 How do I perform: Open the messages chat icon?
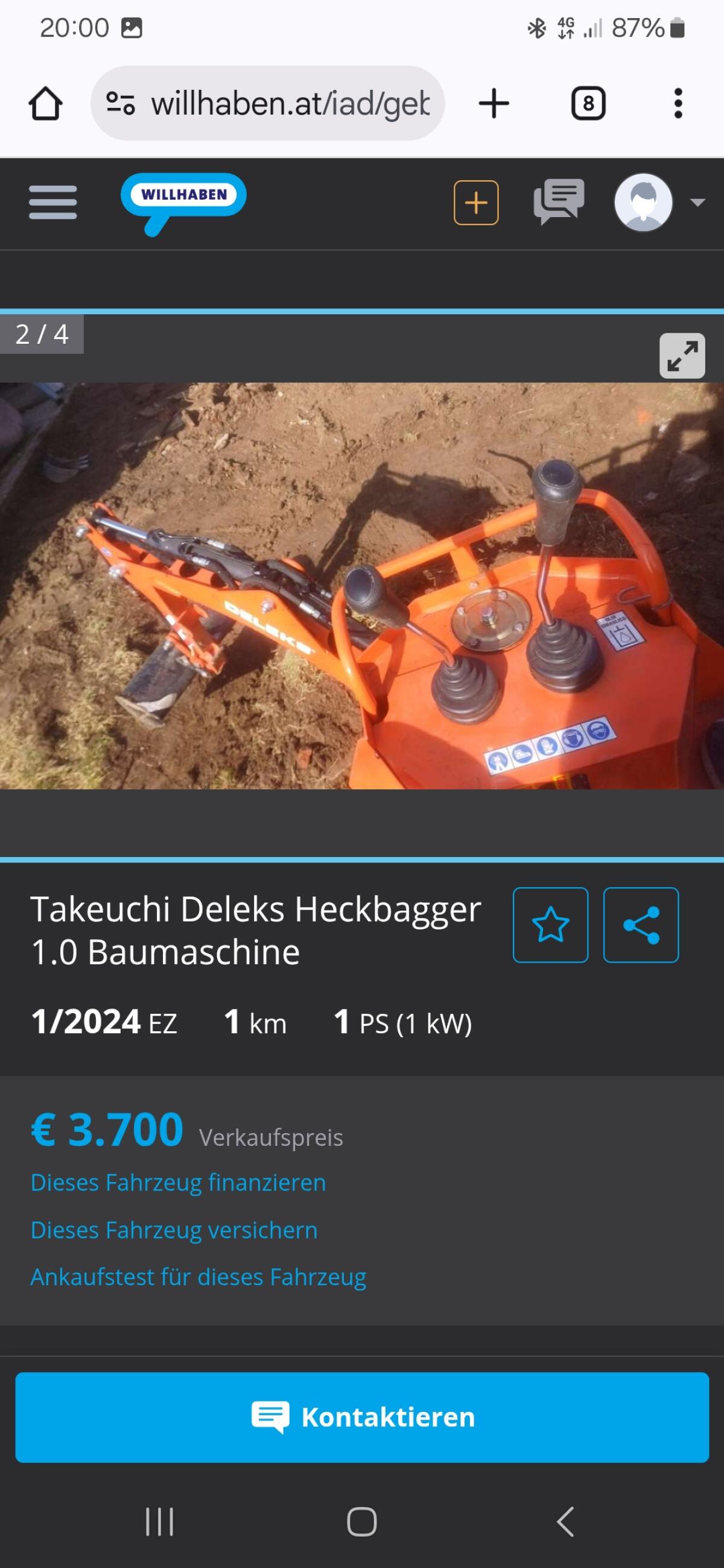pyautogui.click(x=559, y=201)
